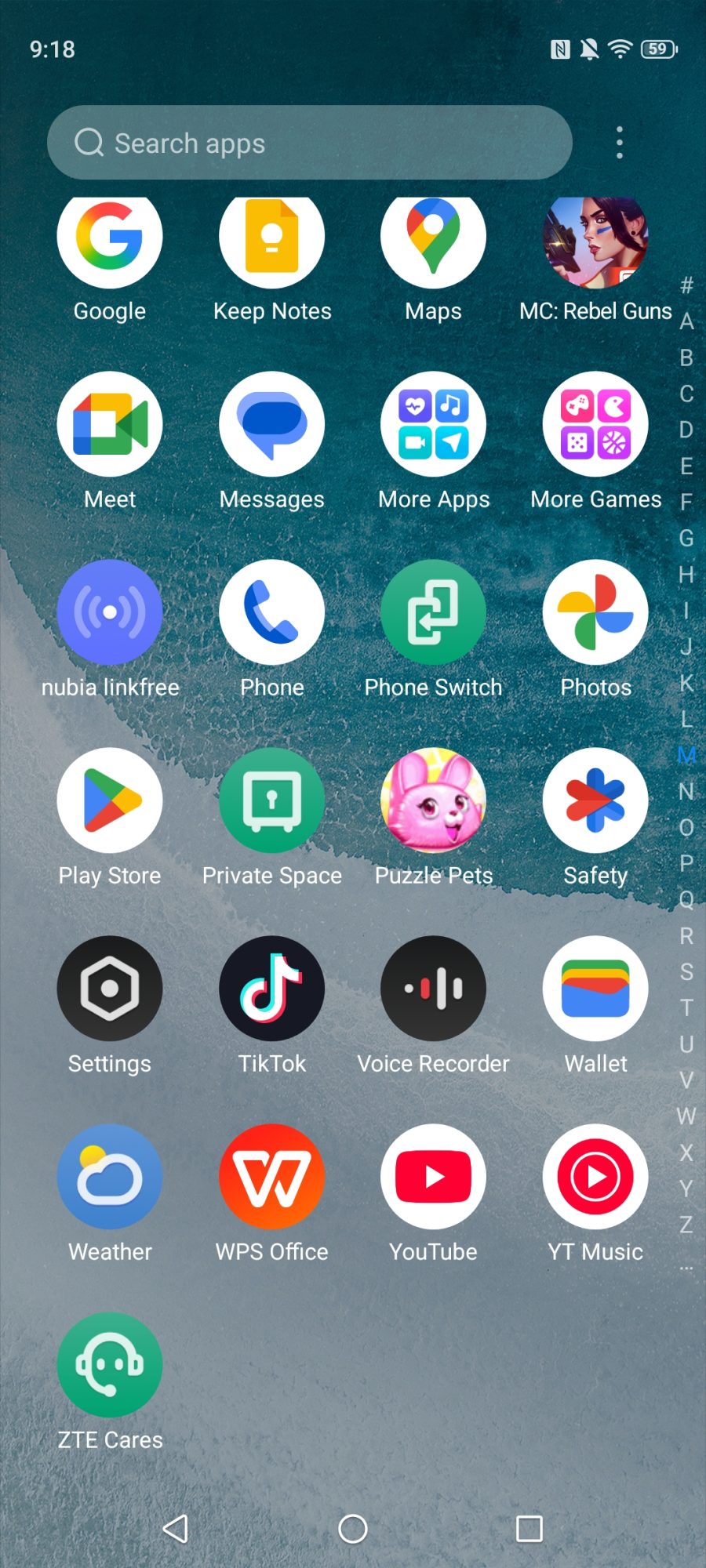
Task: Open the three-dot overflow menu
Action: 620,143
